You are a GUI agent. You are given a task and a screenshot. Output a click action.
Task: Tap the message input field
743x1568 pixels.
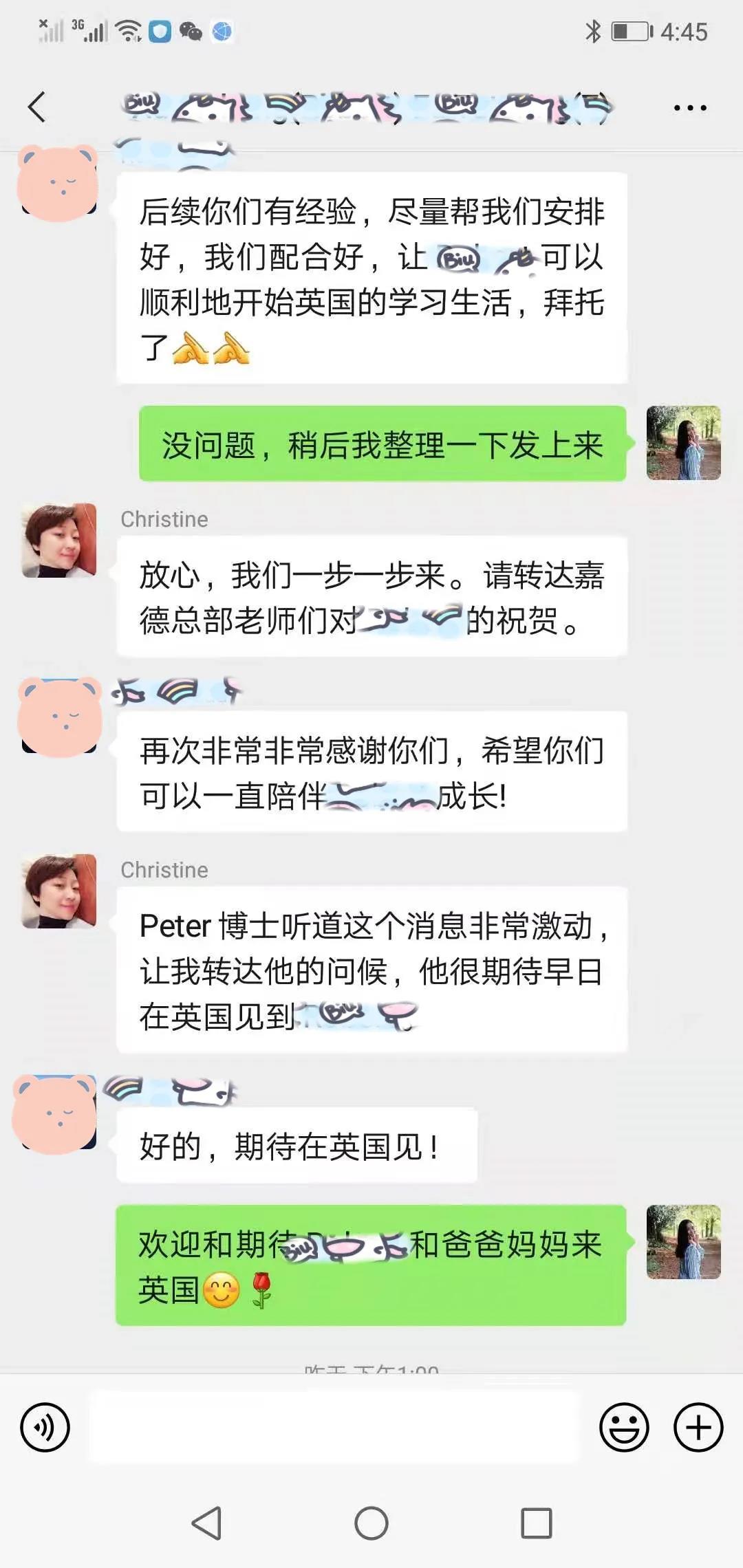335,1427
